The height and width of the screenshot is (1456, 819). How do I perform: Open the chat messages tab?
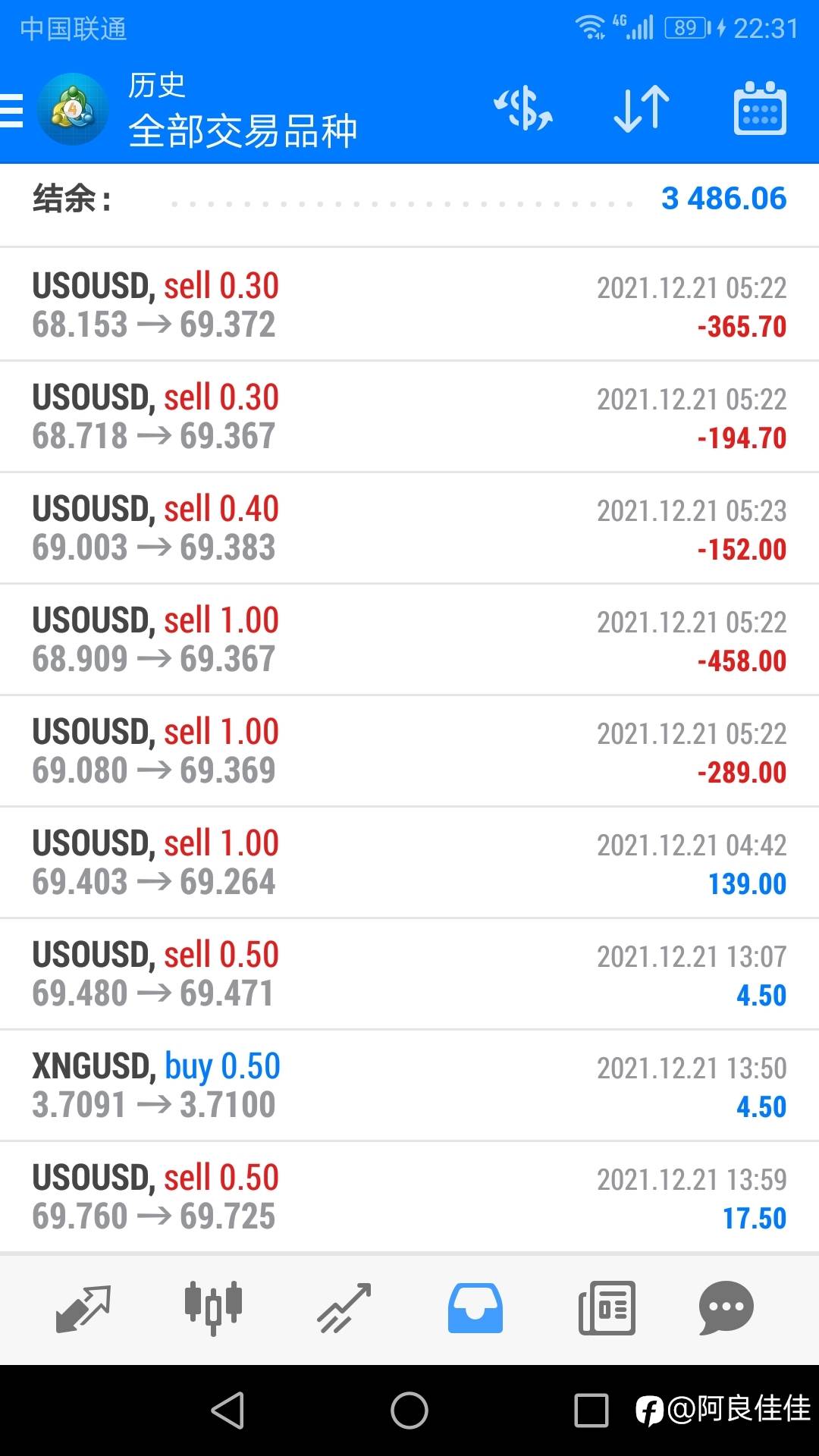click(x=726, y=1308)
